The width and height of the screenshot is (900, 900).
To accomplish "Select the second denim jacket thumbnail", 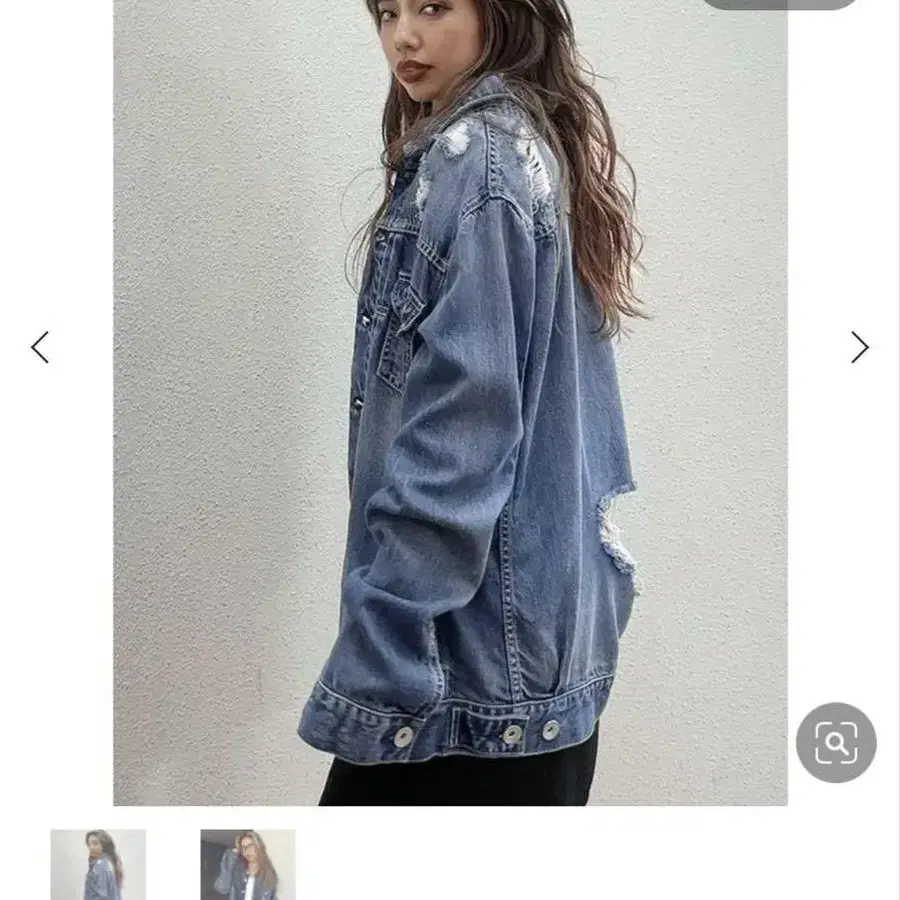I will click(x=248, y=865).
